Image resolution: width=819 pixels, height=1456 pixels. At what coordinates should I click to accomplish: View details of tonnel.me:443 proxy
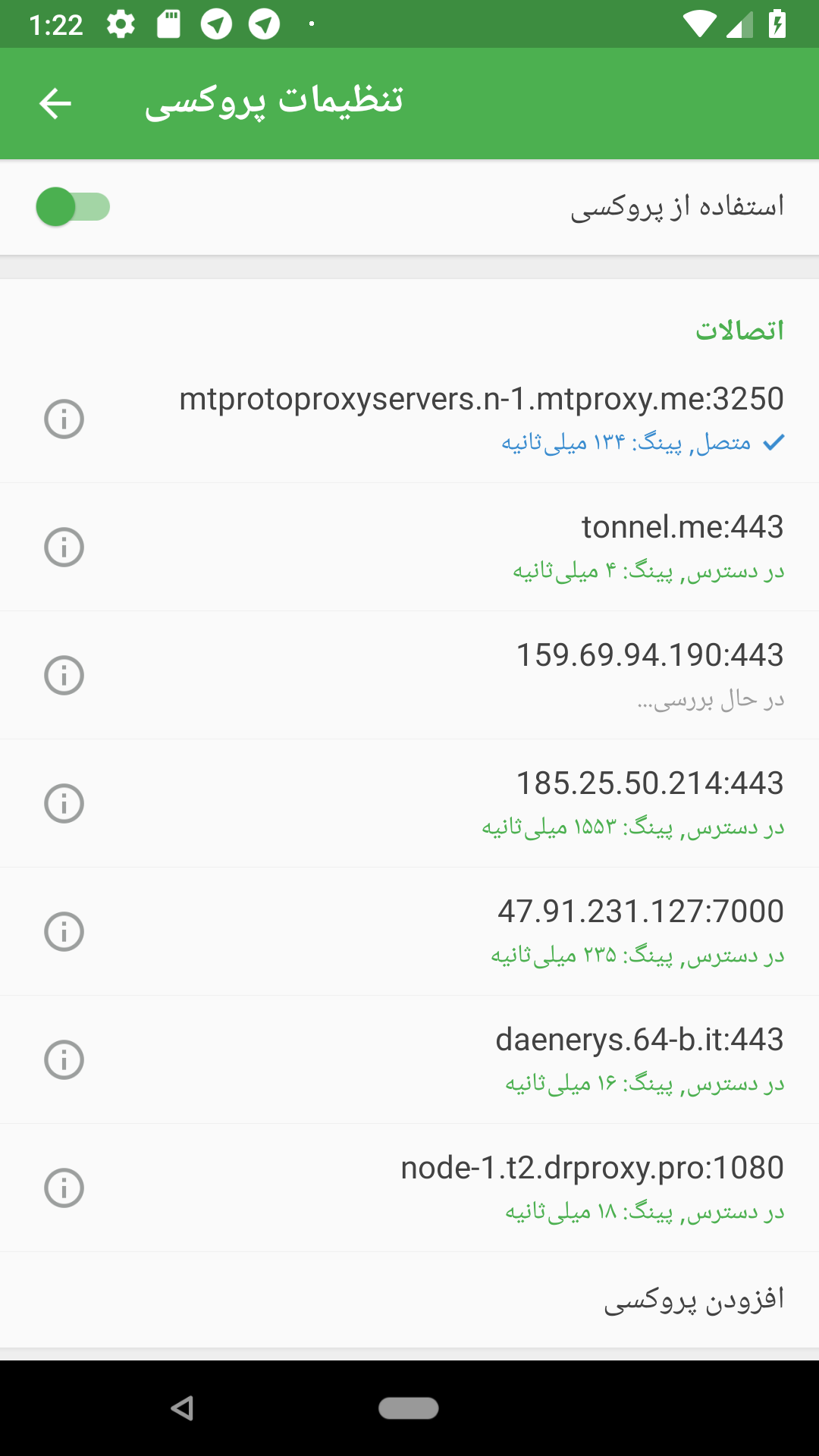[64, 546]
